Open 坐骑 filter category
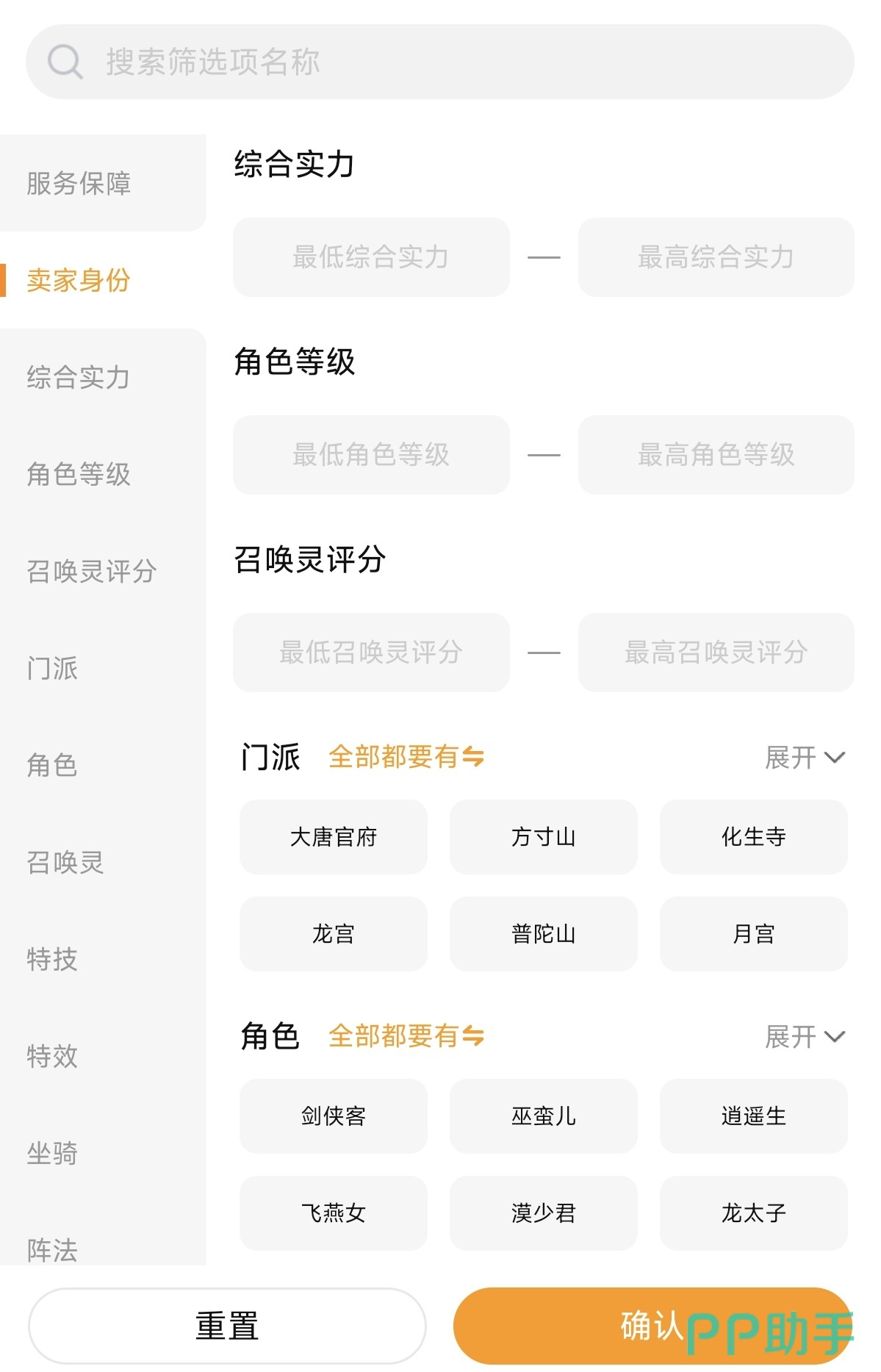This screenshot has height=1372, width=881. [52, 1153]
